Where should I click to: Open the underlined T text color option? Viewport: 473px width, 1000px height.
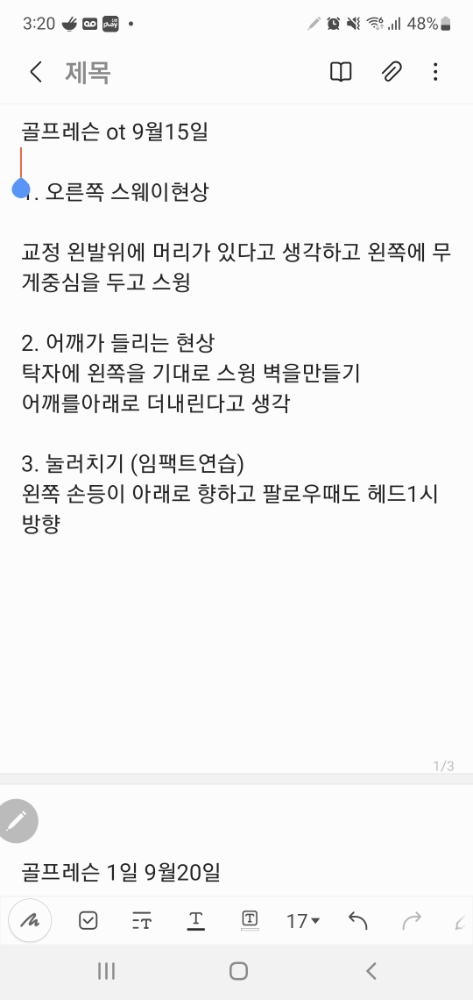[x=196, y=920]
